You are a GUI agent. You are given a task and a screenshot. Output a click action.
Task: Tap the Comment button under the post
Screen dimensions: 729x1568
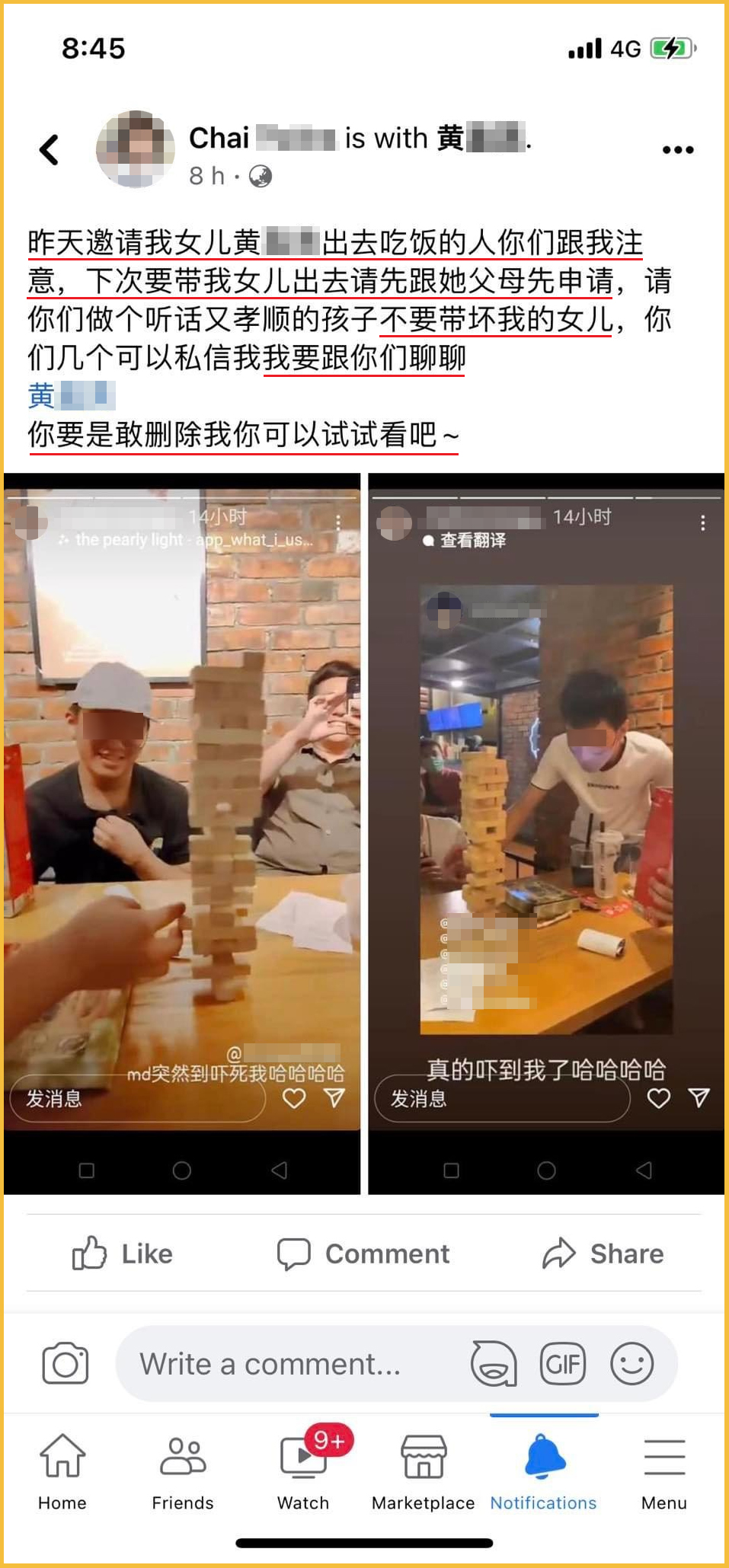tap(363, 1253)
